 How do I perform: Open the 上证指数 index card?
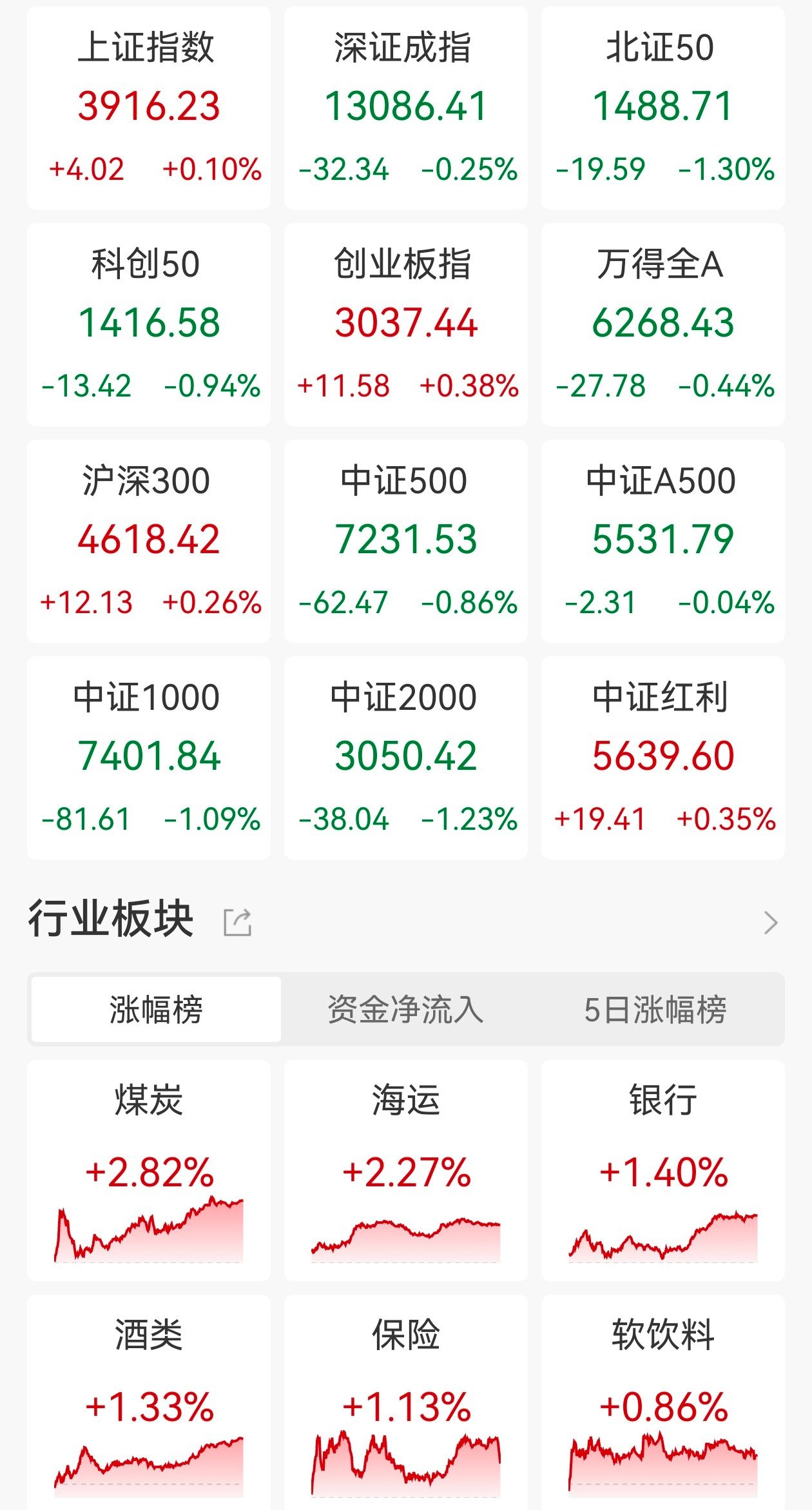point(148,108)
